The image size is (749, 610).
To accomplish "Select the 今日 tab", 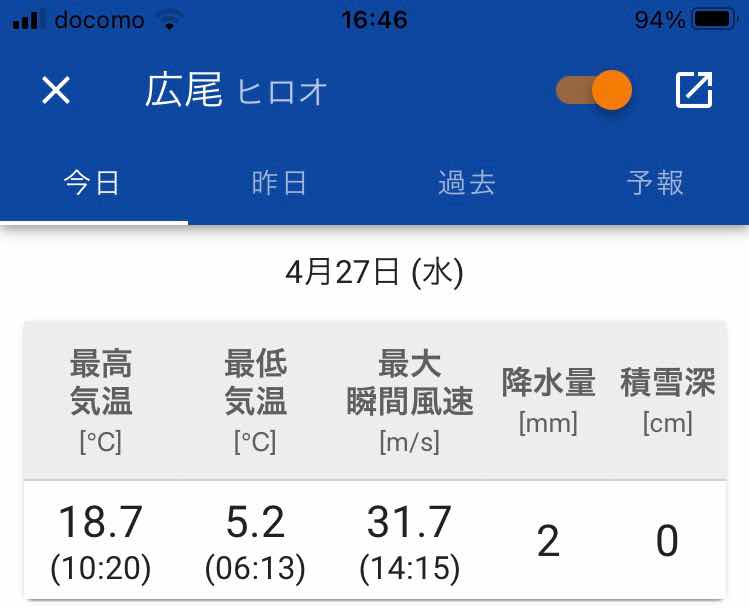I will point(93,183).
